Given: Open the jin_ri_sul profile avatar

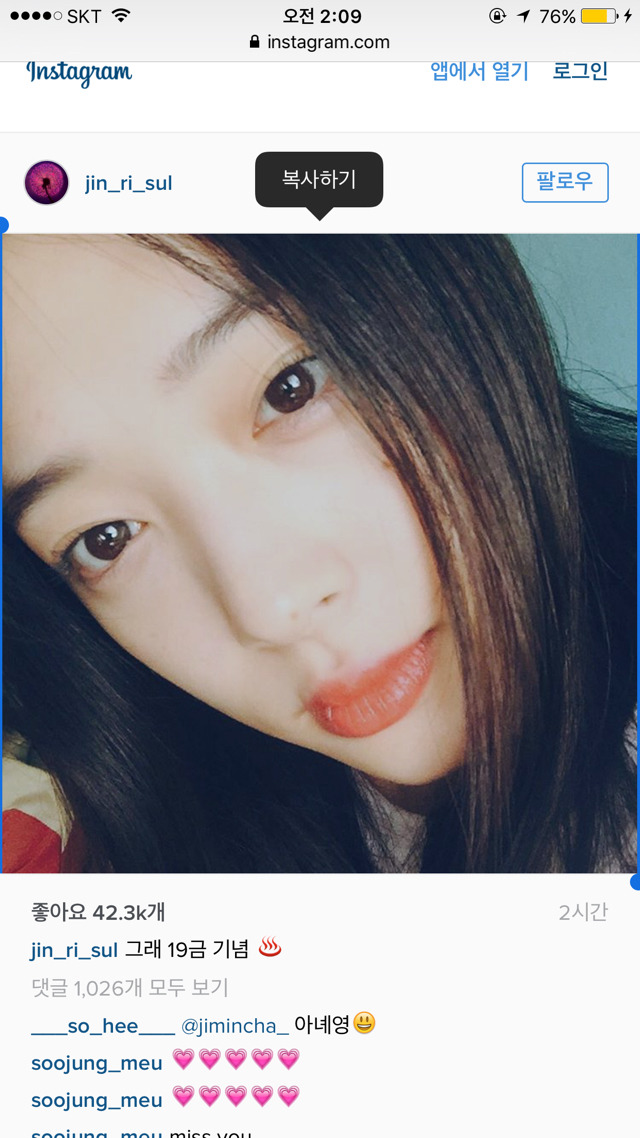Looking at the screenshot, I should click(x=47, y=183).
